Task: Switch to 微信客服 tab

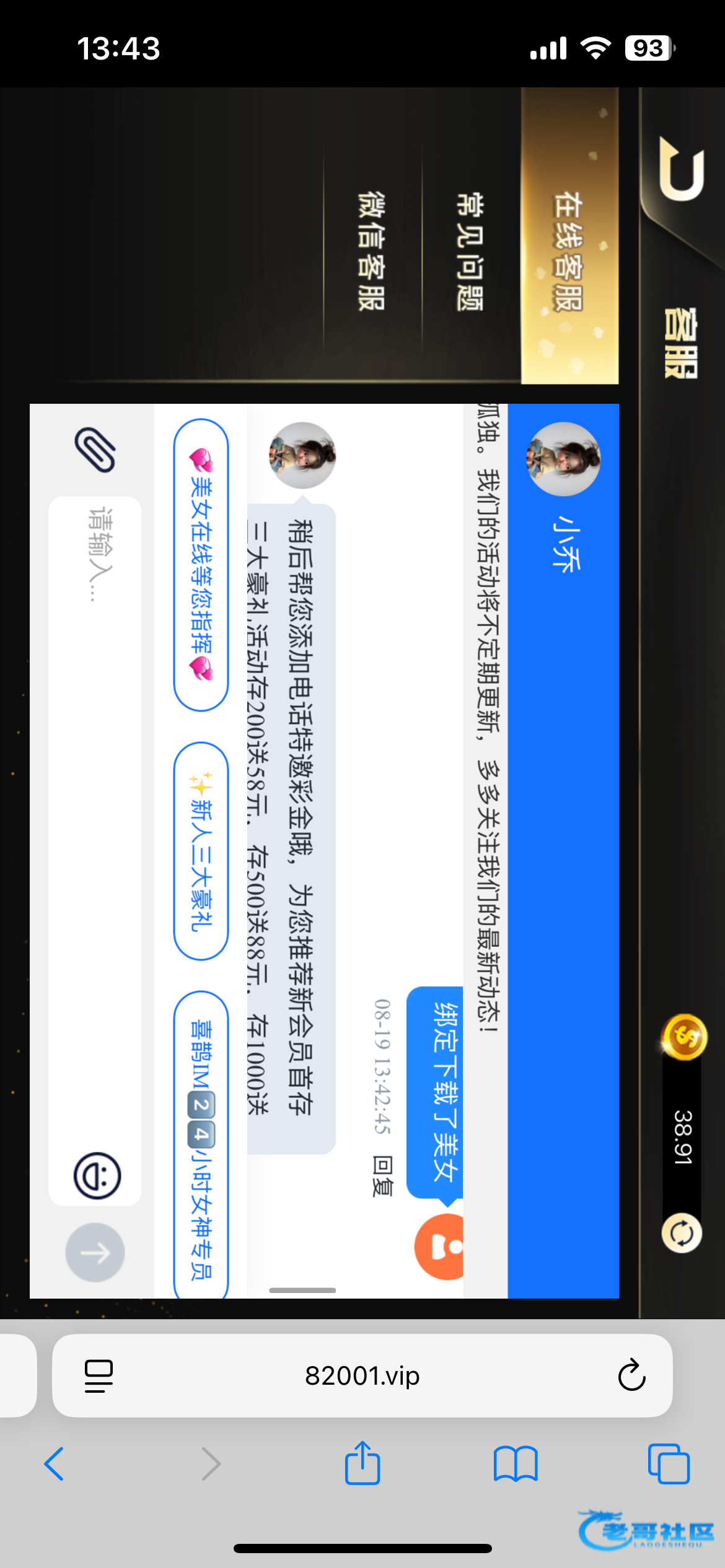Action: pyautogui.click(x=372, y=251)
